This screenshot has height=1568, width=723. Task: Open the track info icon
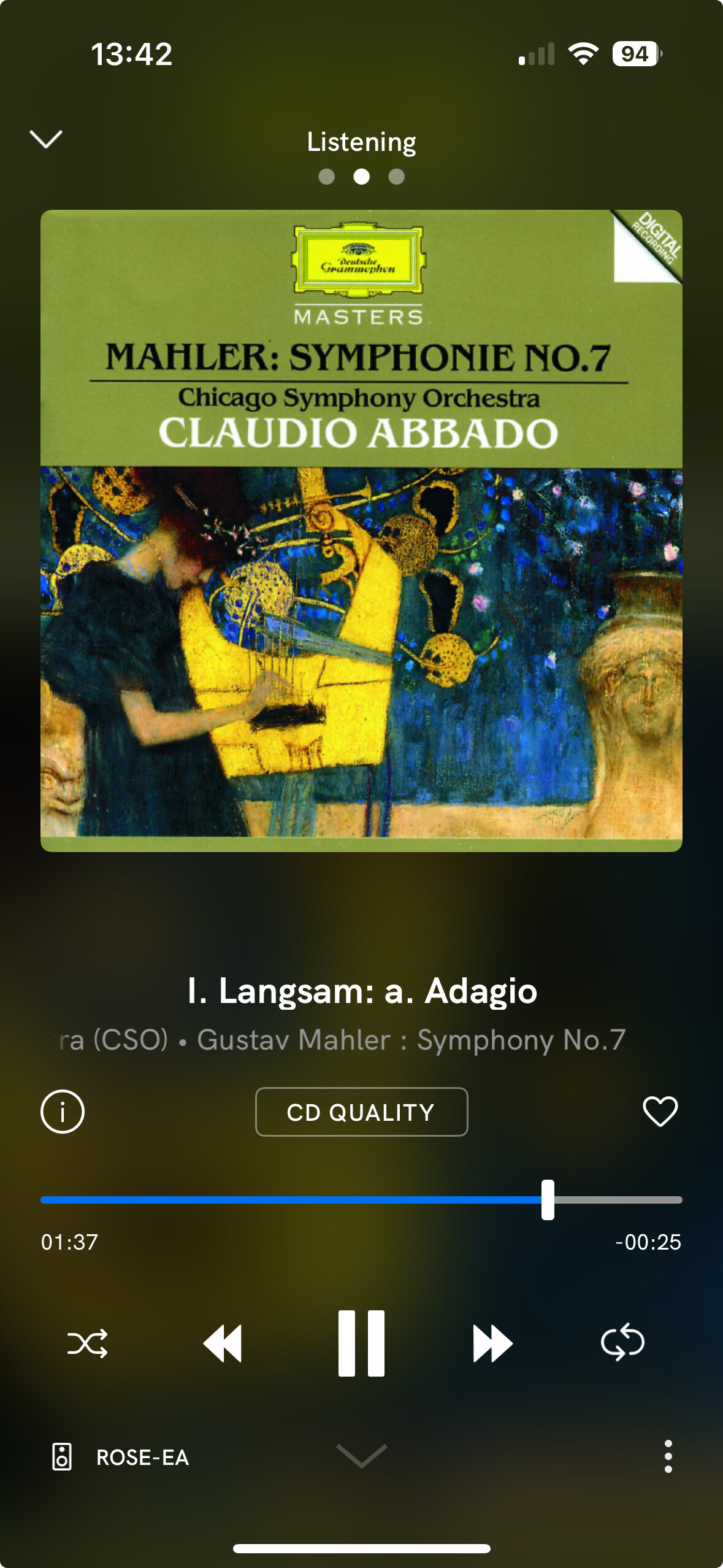(x=63, y=1111)
